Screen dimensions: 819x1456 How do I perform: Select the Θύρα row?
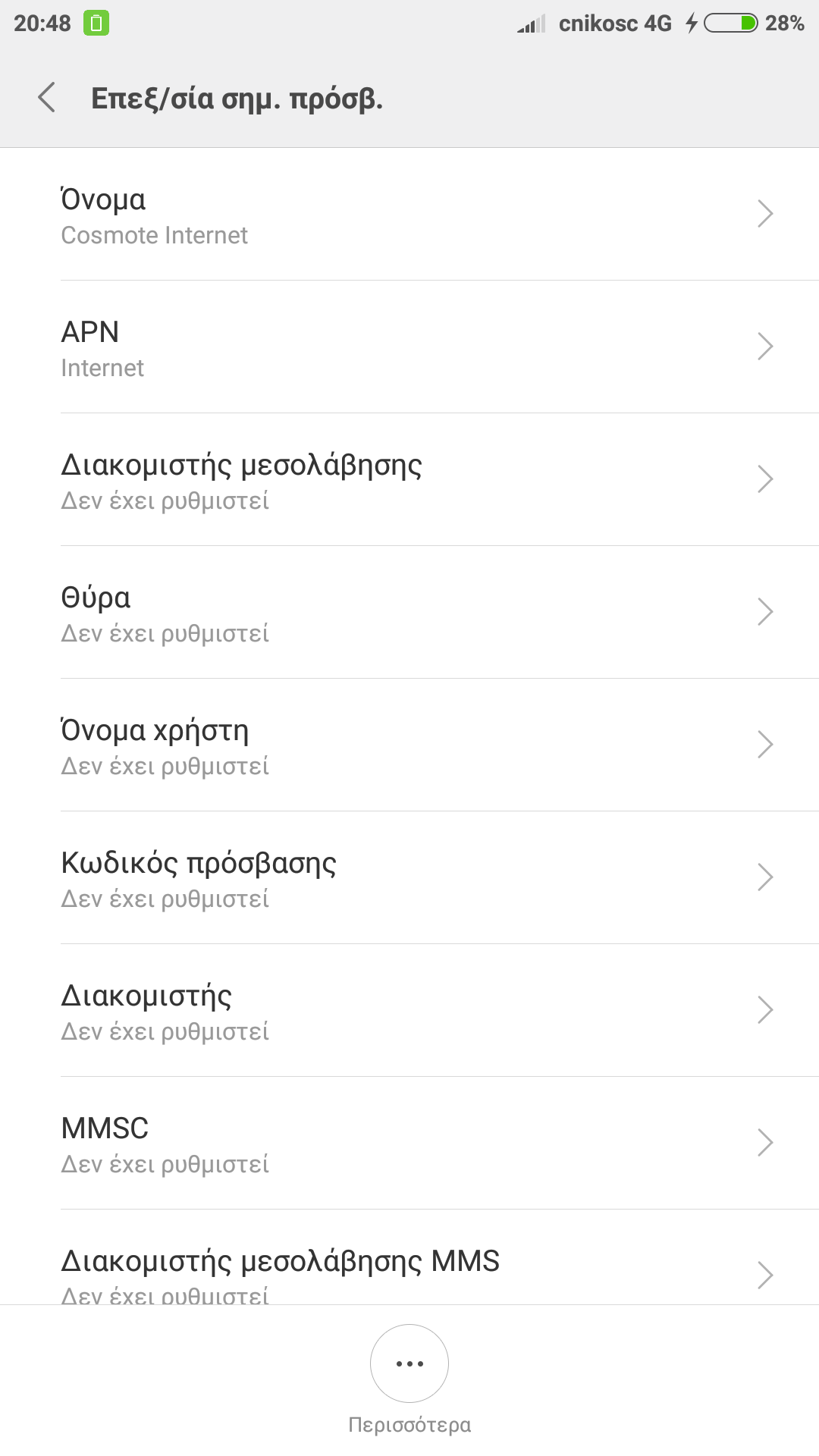[x=409, y=613]
